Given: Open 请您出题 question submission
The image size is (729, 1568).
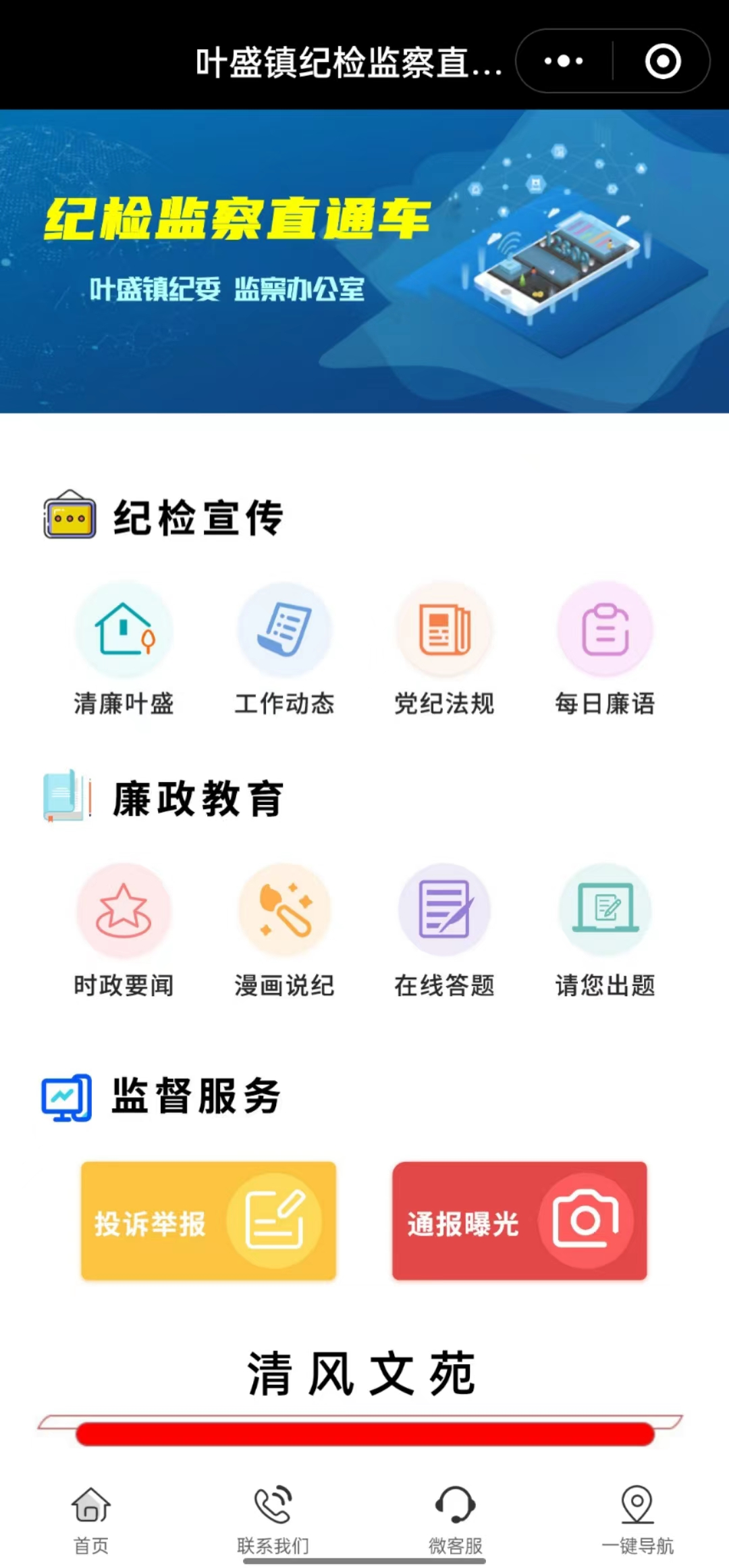Looking at the screenshot, I should coord(605,929).
